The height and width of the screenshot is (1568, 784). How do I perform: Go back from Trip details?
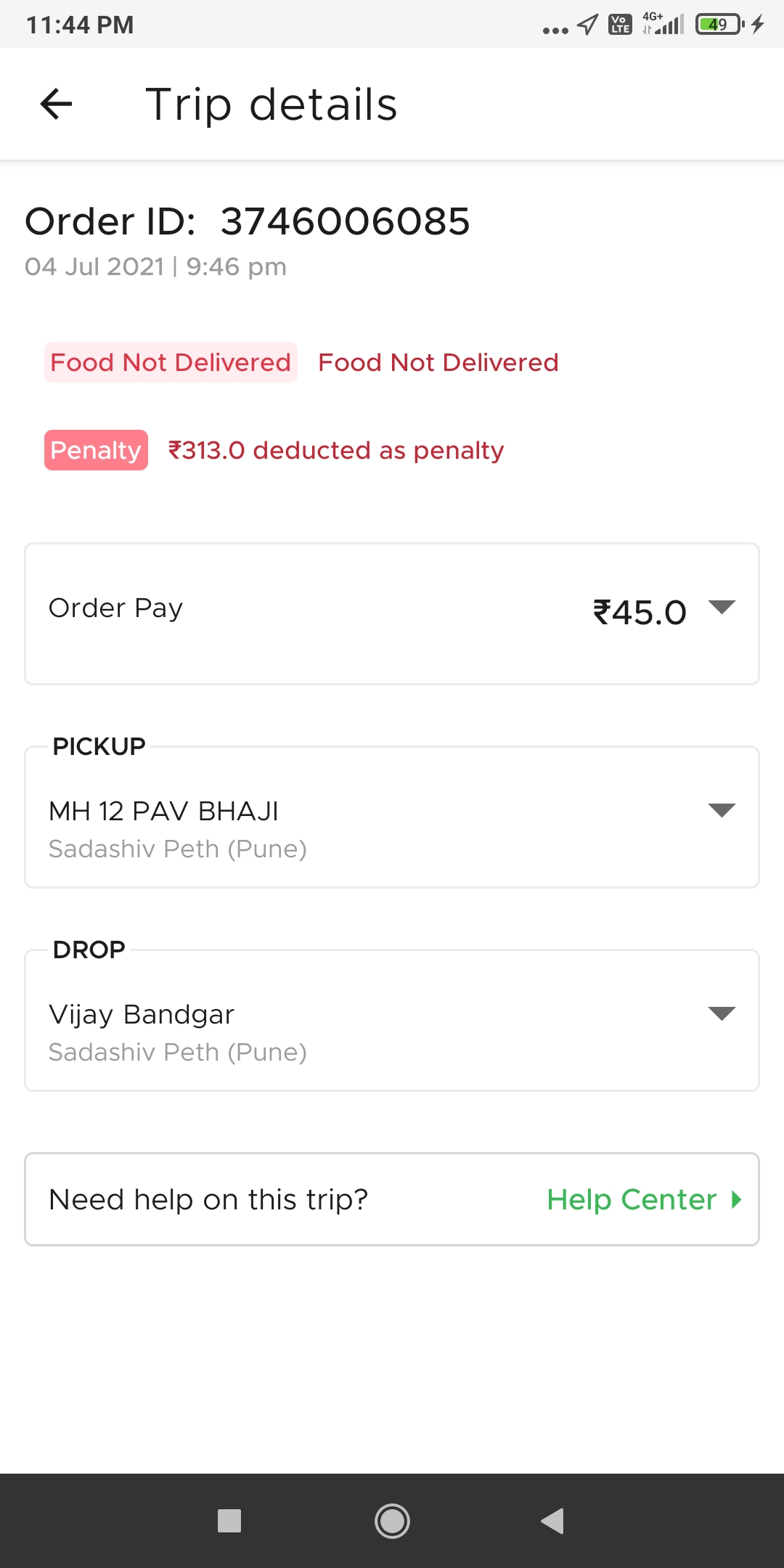pos(56,104)
